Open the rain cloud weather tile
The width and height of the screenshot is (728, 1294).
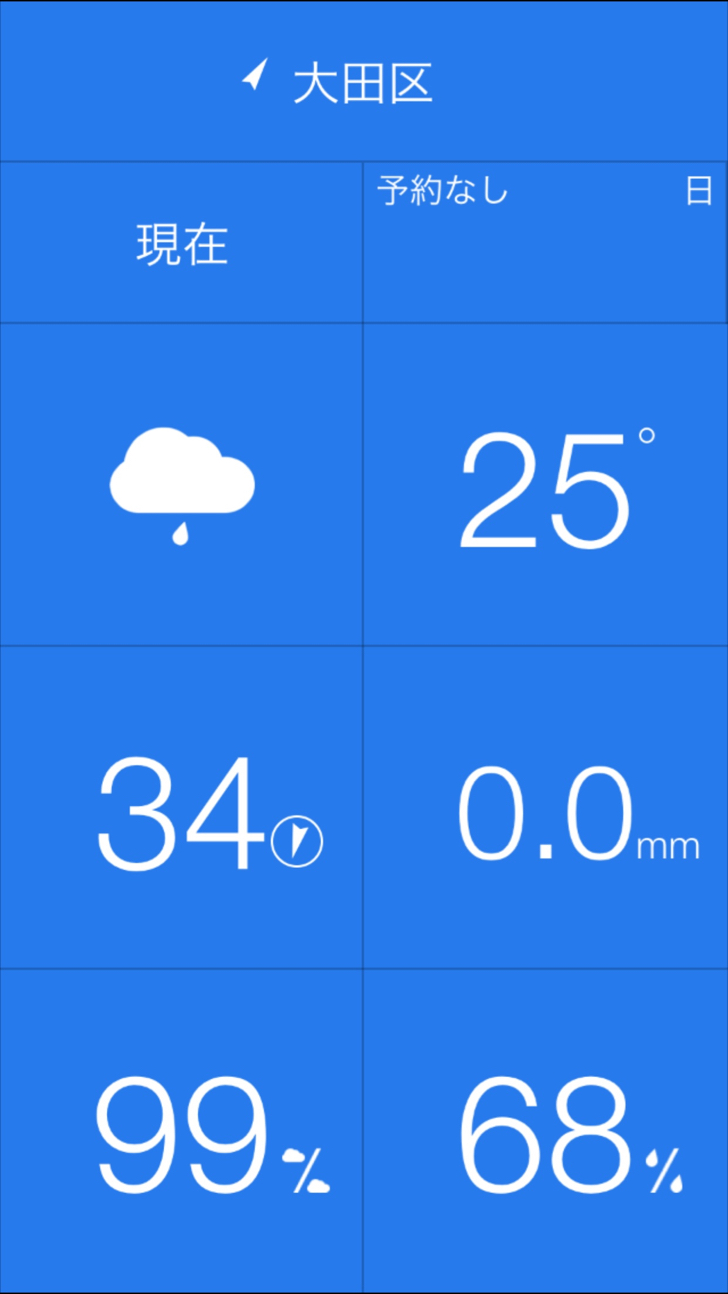point(181,485)
